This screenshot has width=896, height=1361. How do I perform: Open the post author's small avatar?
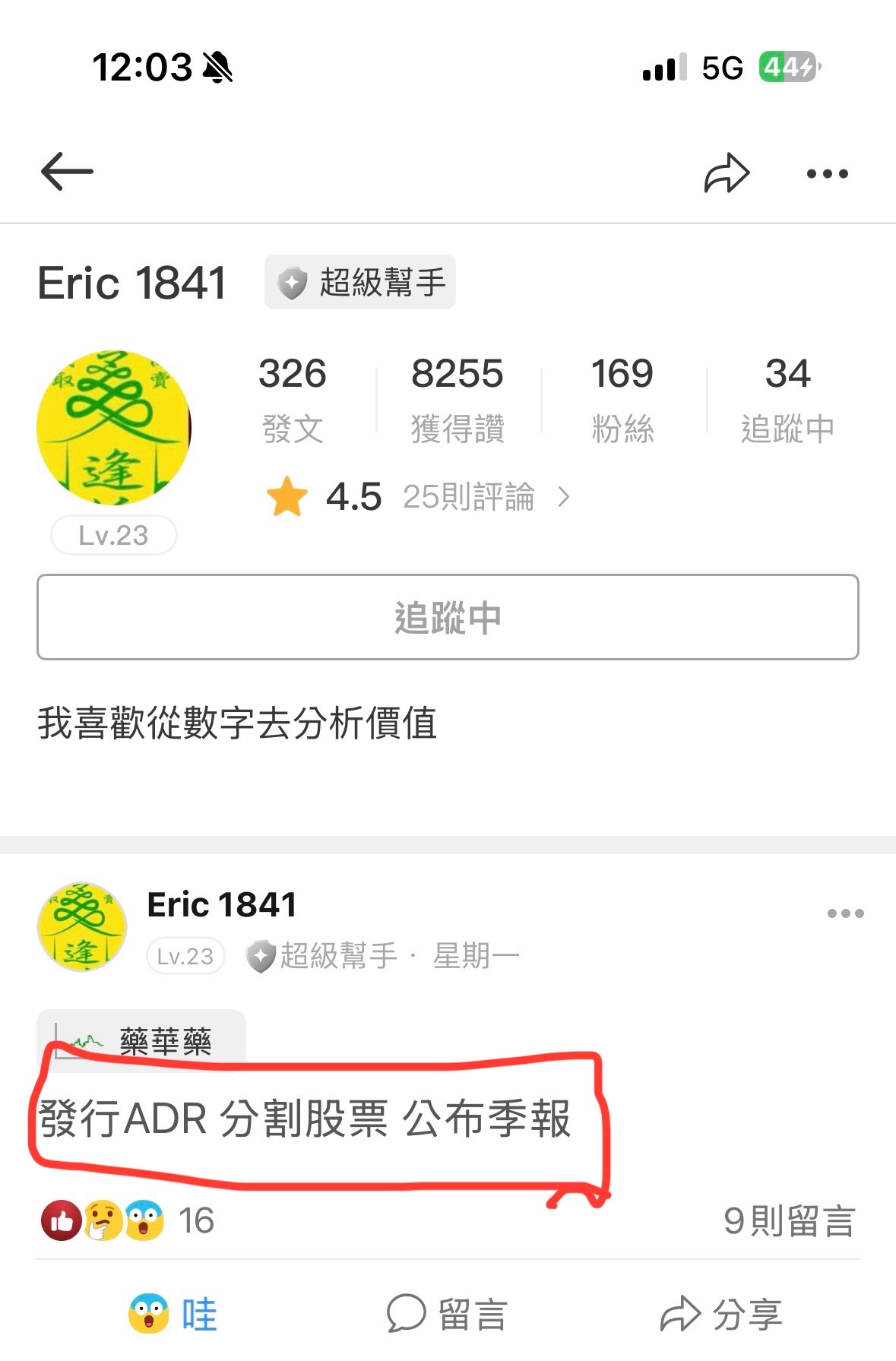pyautogui.click(x=82, y=927)
